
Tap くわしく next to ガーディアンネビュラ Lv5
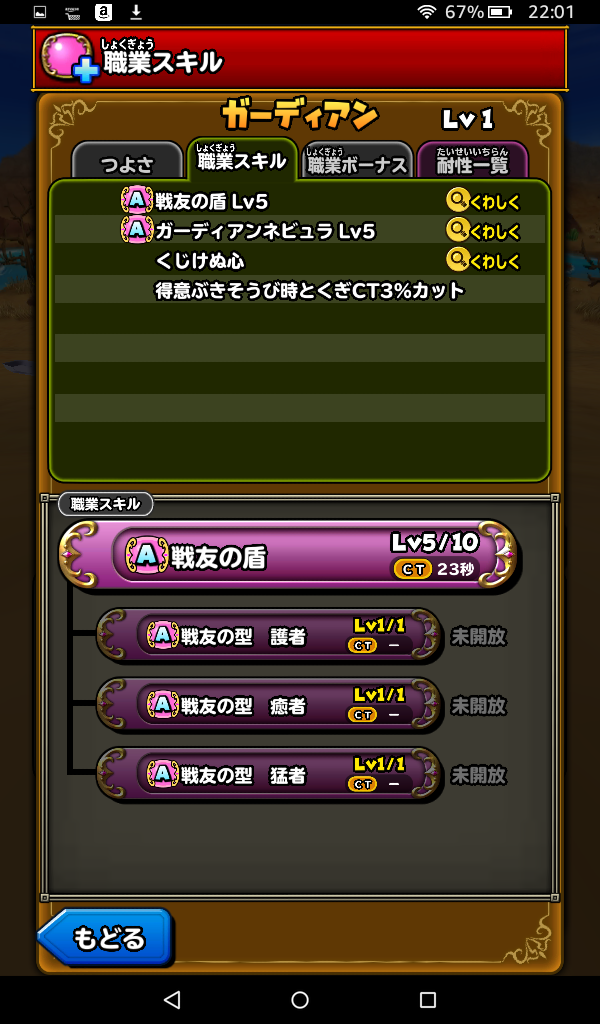(x=484, y=231)
